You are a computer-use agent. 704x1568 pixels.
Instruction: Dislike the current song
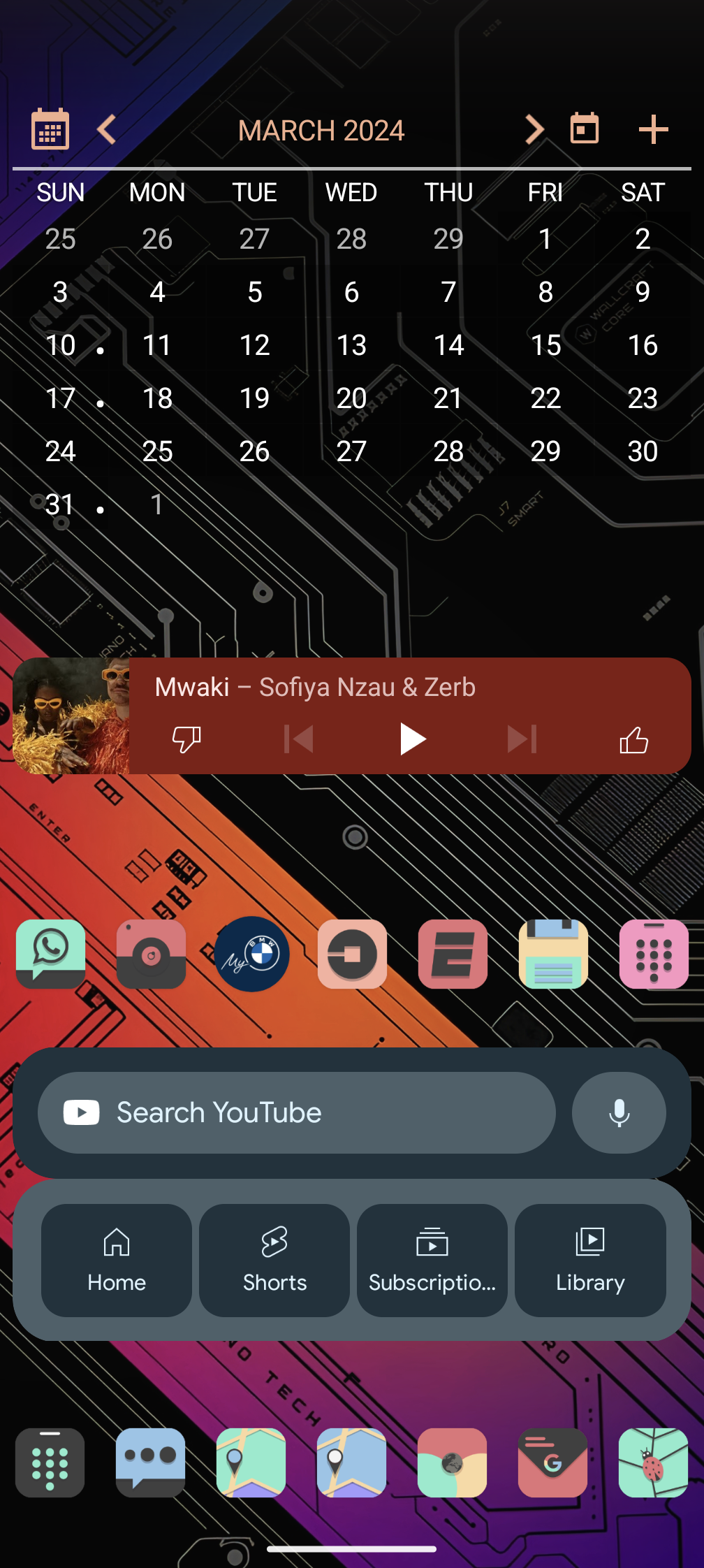click(186, 739)
